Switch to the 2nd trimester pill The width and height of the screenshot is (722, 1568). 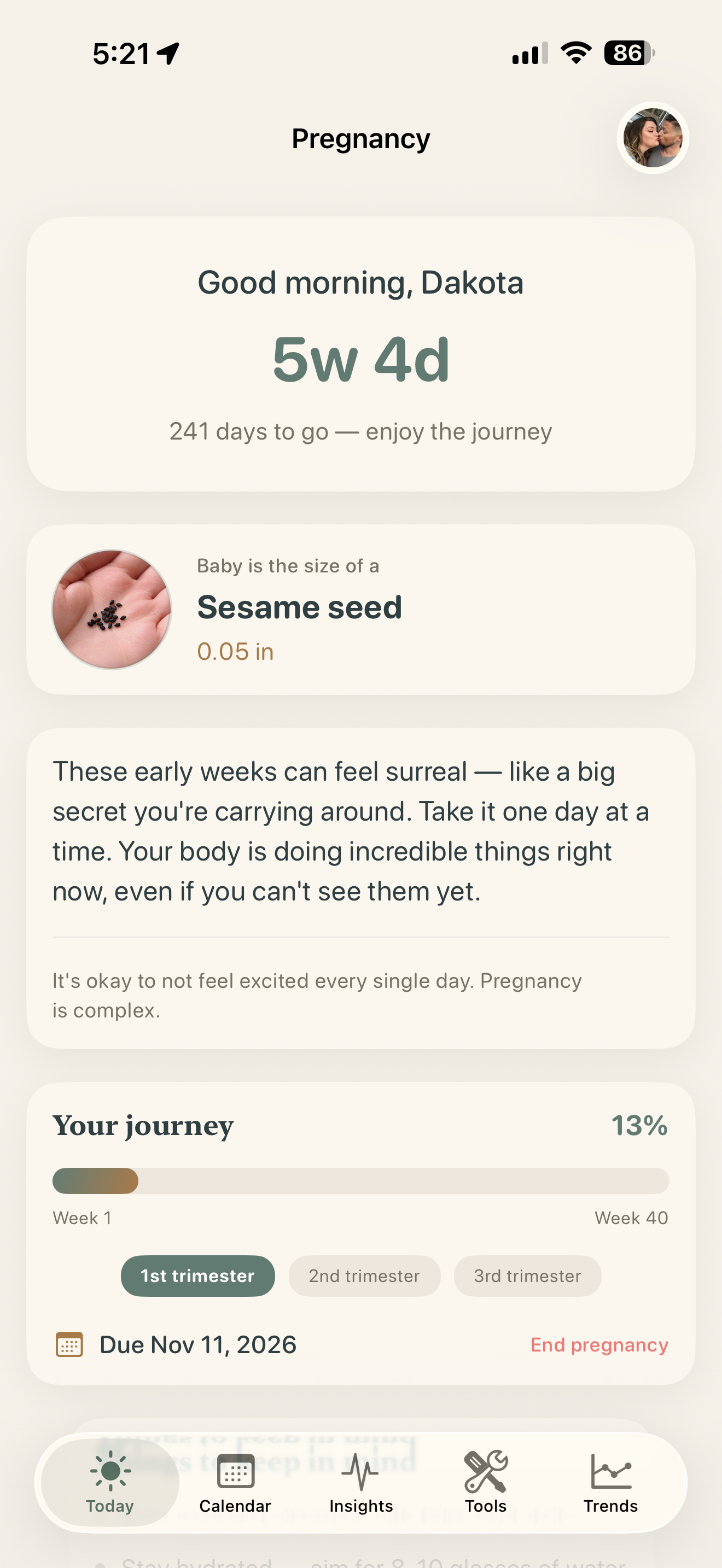(x=364, y=1276)
